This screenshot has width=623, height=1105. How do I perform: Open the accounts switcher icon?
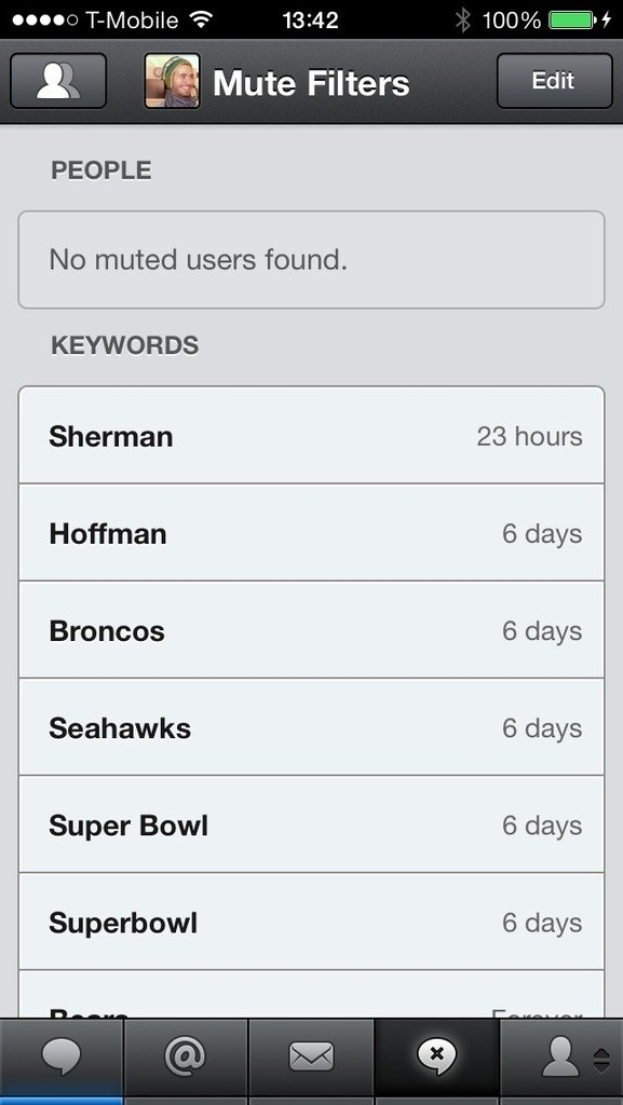(58, 81)
